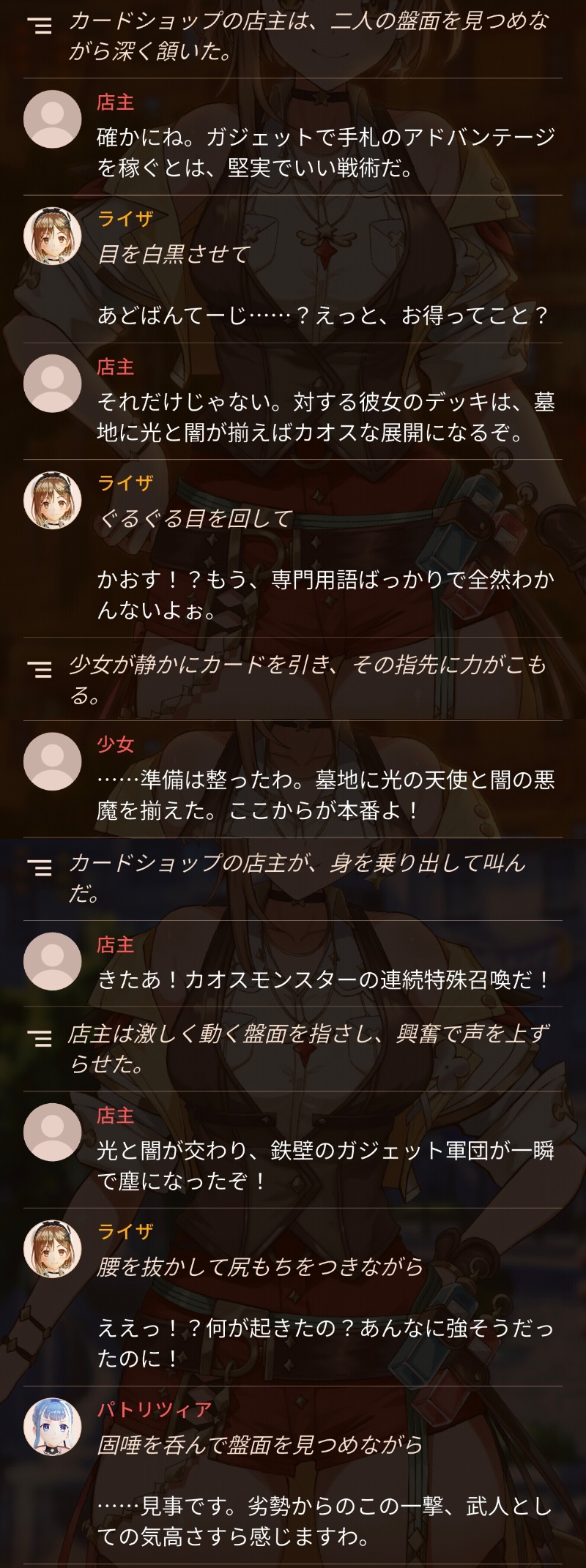
Task: Tap ライザ's avatar beside 目を白黒させて
Action: [53, 236]
